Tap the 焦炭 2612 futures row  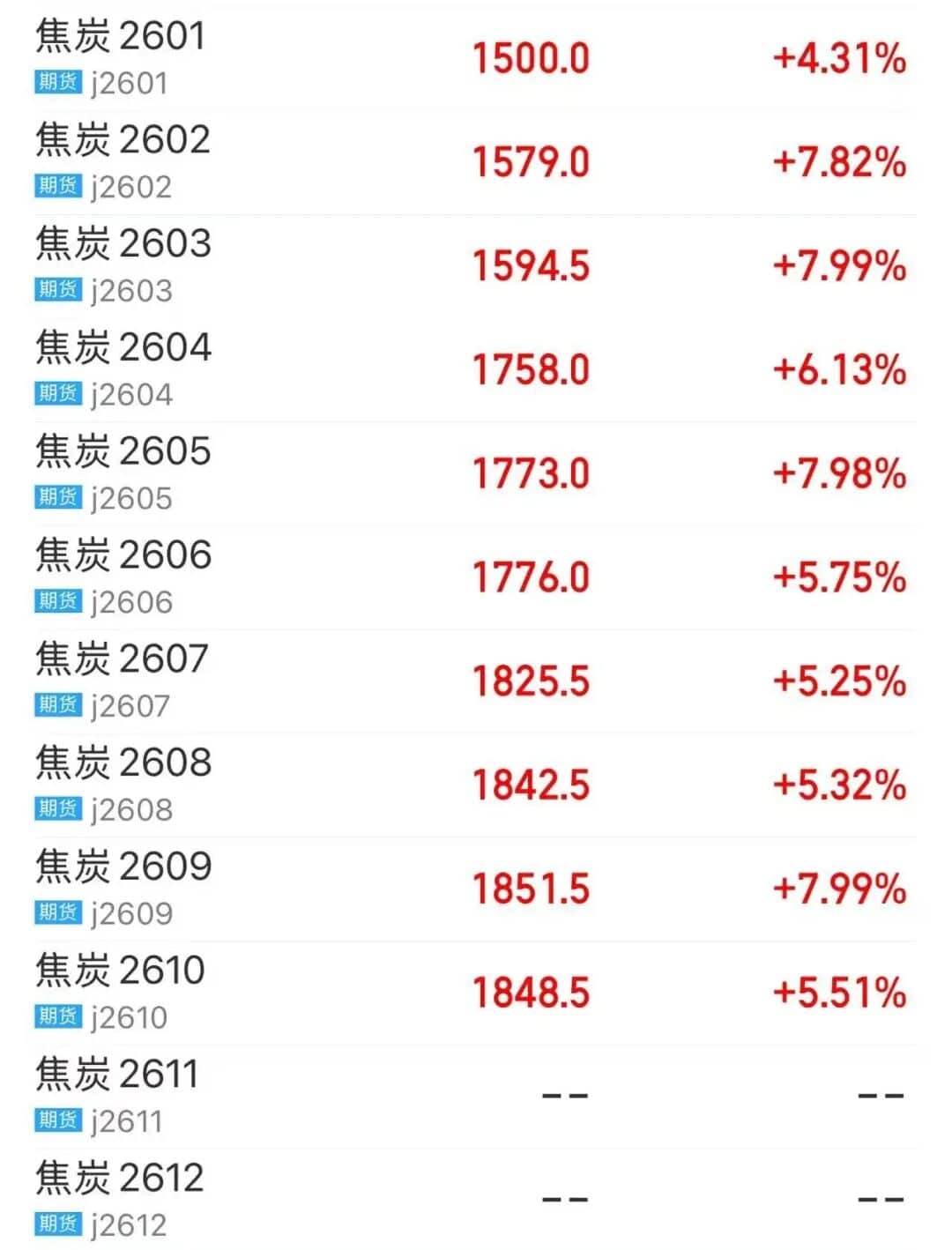pyautogui.click(x=120, y=1200)
